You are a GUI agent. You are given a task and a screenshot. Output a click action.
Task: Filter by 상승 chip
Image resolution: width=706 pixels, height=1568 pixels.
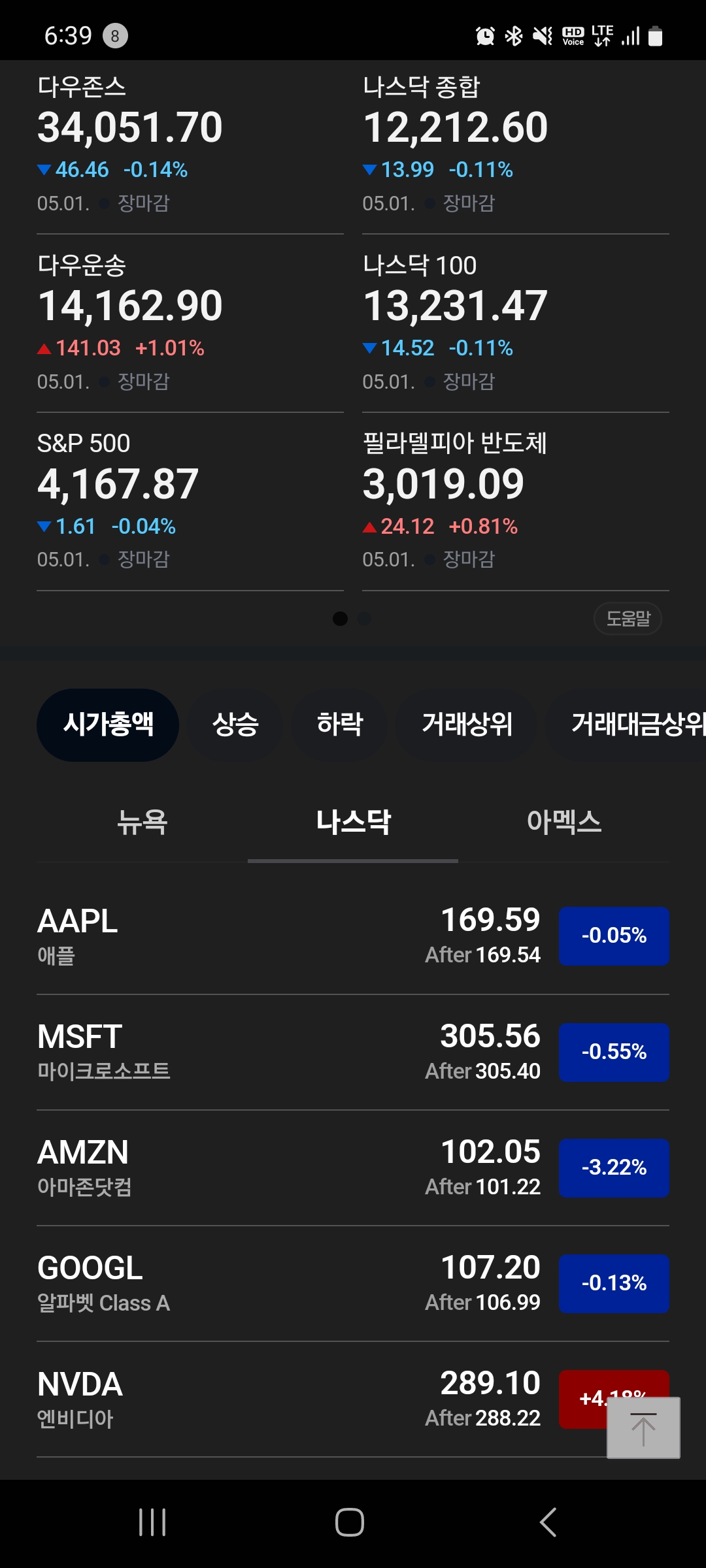pos(235,725)
